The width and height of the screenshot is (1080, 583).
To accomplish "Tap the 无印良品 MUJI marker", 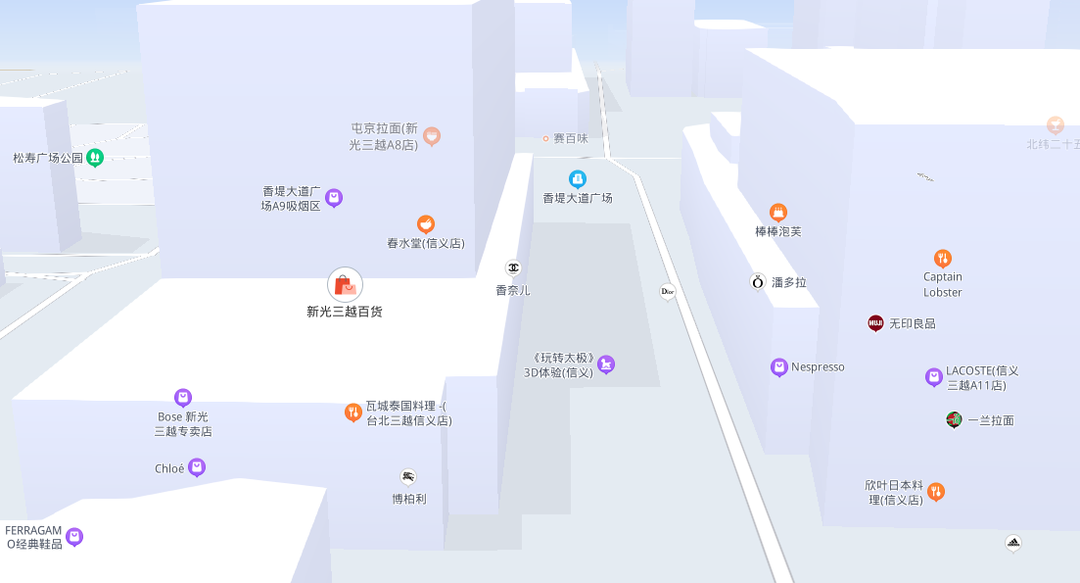I will click(876, 323).
